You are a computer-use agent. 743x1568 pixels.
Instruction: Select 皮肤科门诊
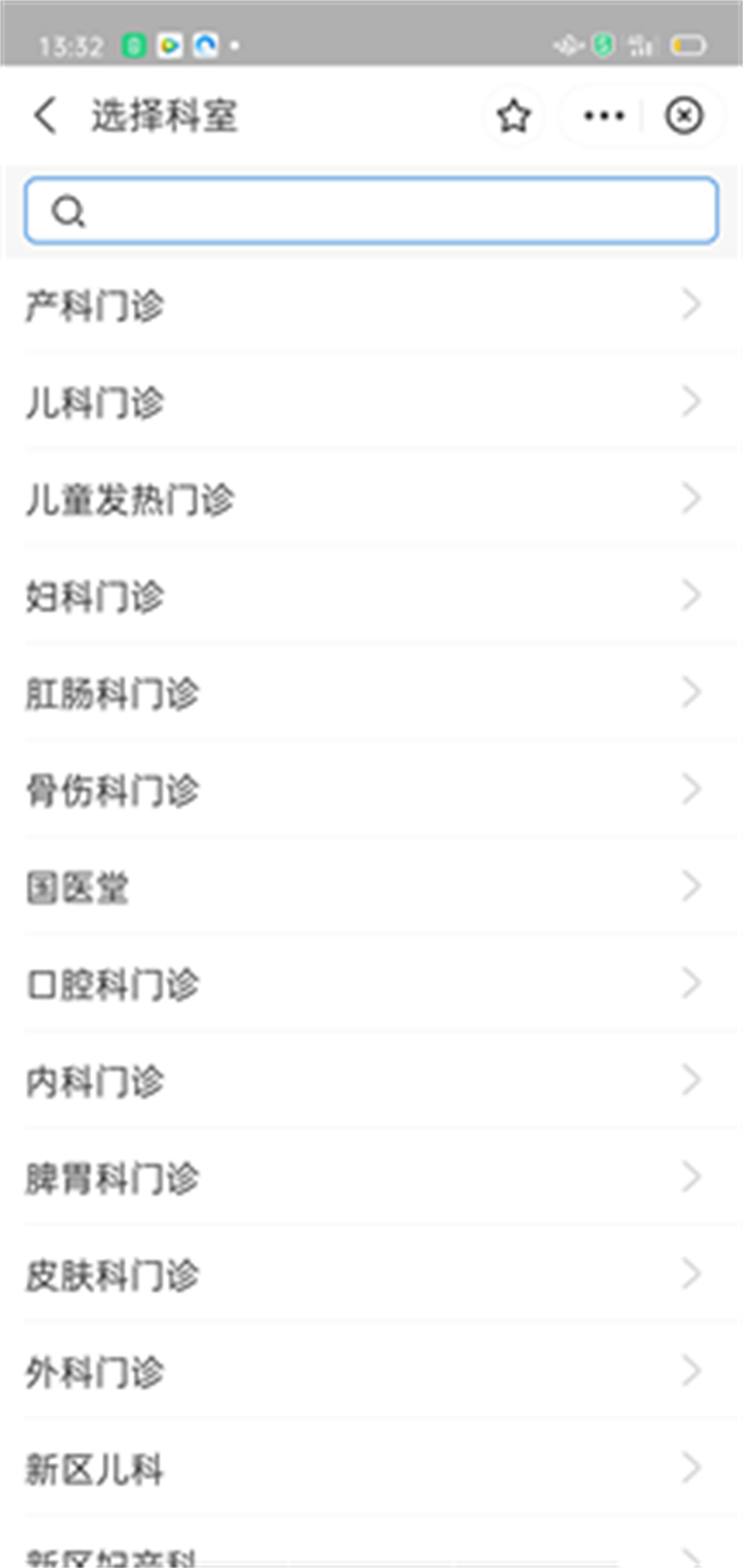(371, 1276)
